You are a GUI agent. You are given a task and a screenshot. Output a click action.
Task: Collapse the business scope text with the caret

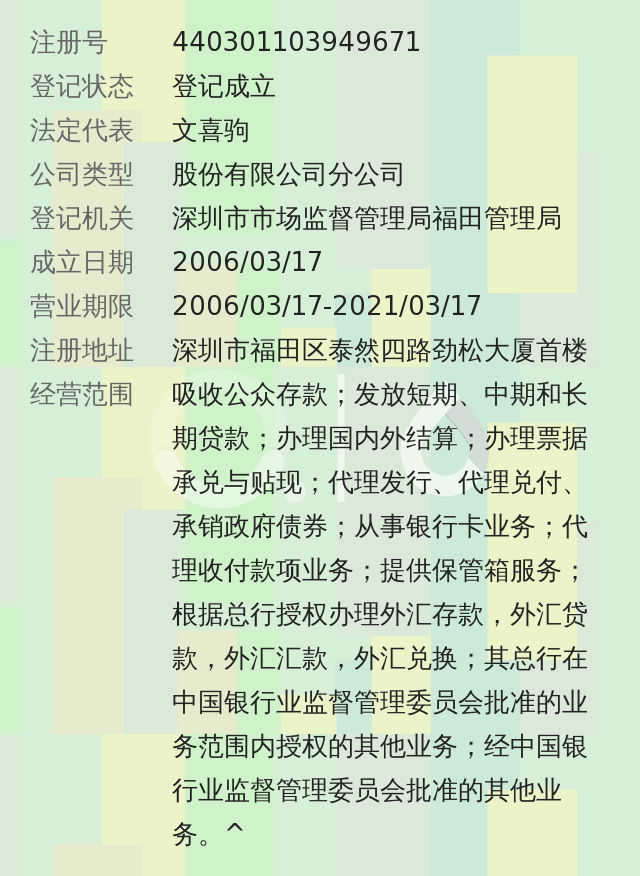click(x=235, y=832)
